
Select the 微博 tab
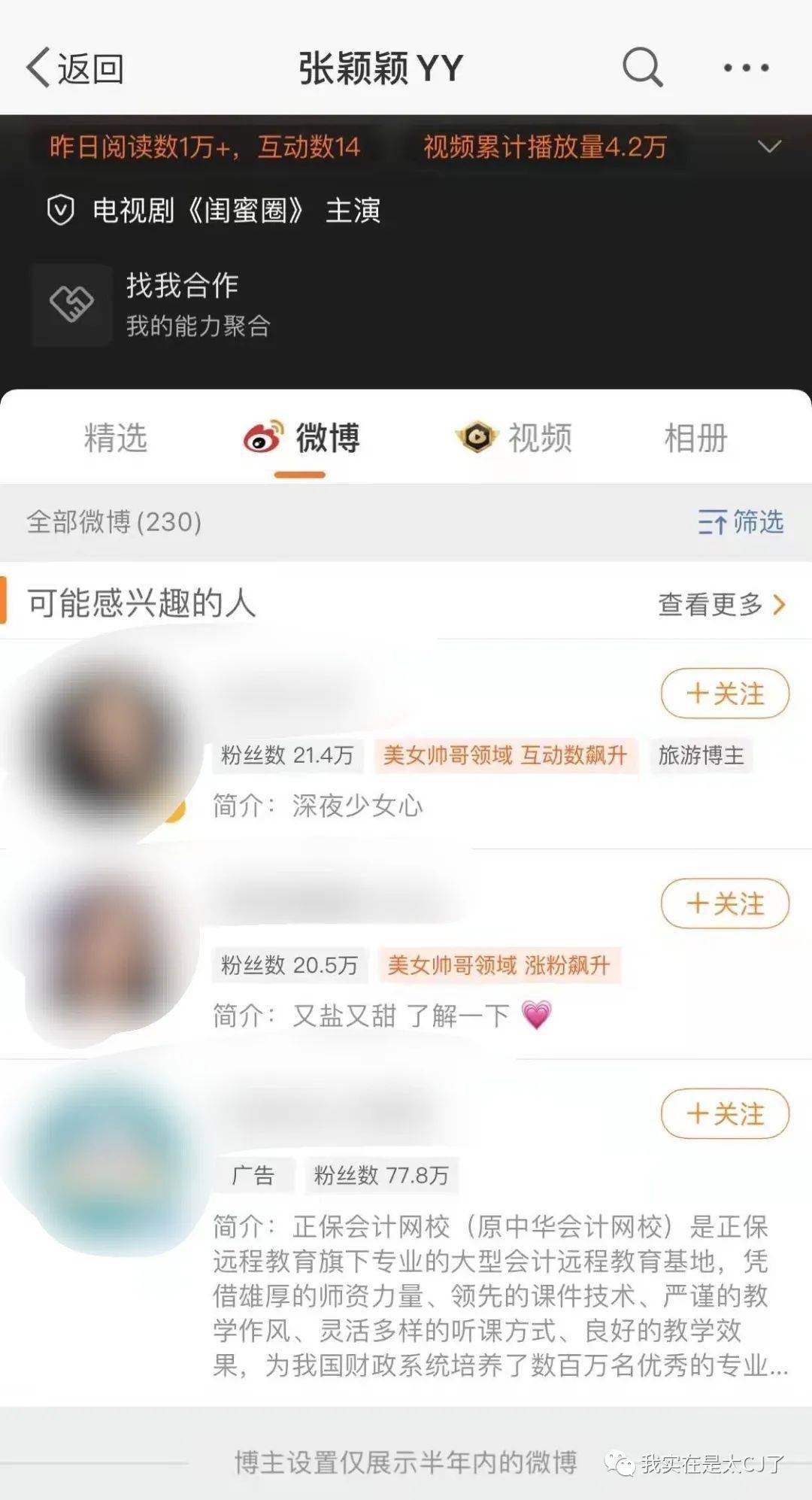[302, 438]
